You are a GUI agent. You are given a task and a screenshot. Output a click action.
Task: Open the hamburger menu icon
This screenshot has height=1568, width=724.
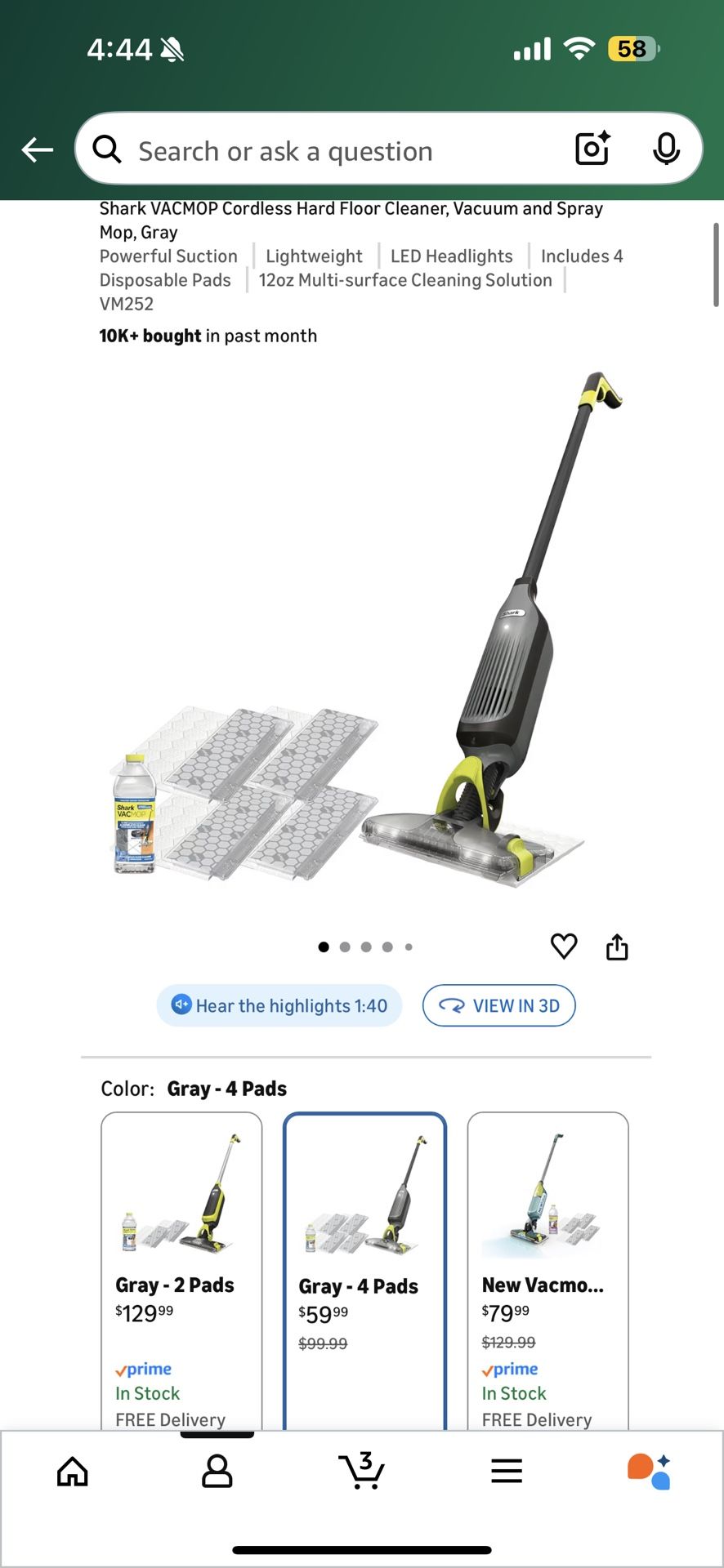(507, 1470)
